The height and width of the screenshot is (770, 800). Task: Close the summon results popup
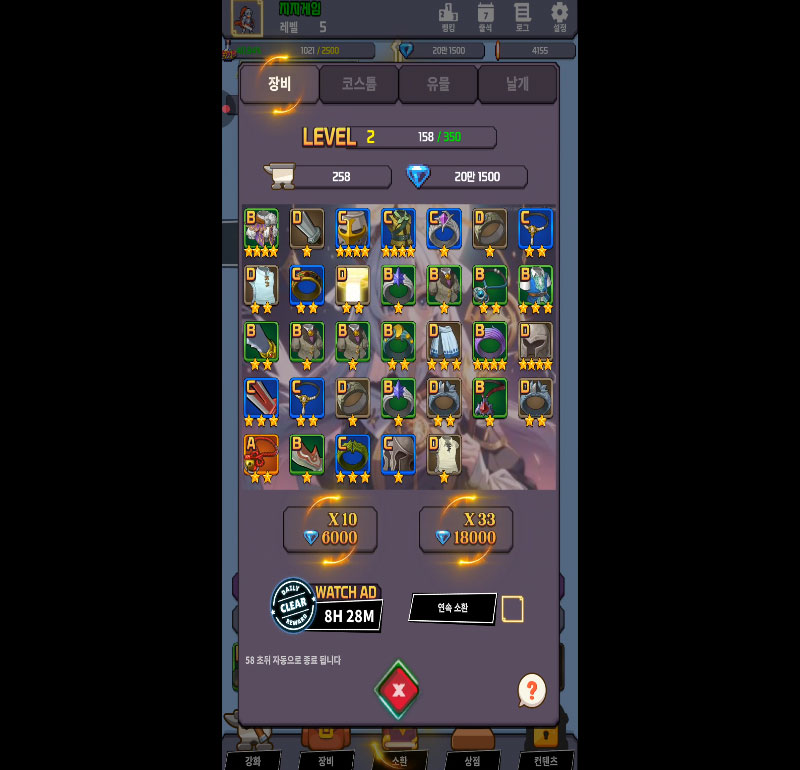click(x=398, y=690)
